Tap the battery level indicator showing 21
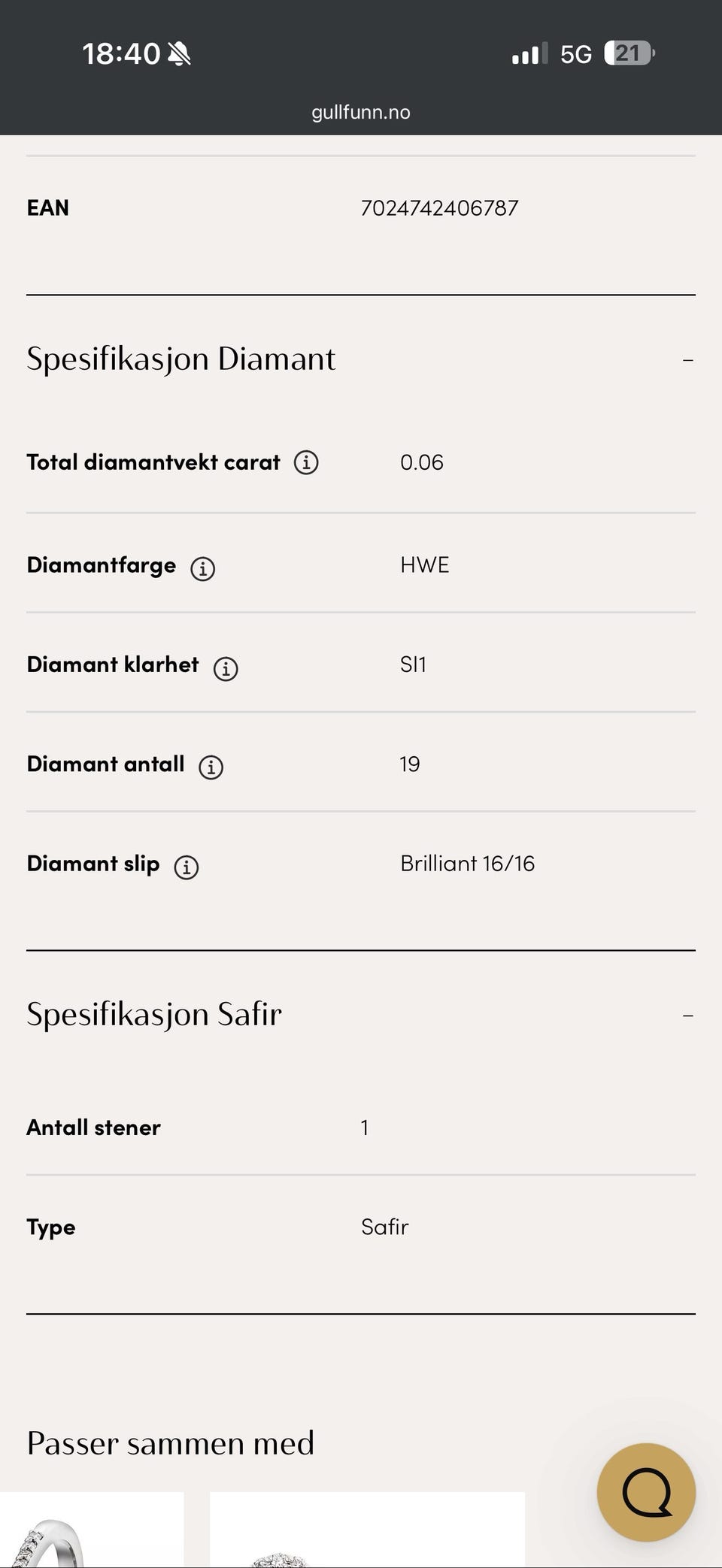This screenshot has width=722, height=1568. tap(626, 53)
